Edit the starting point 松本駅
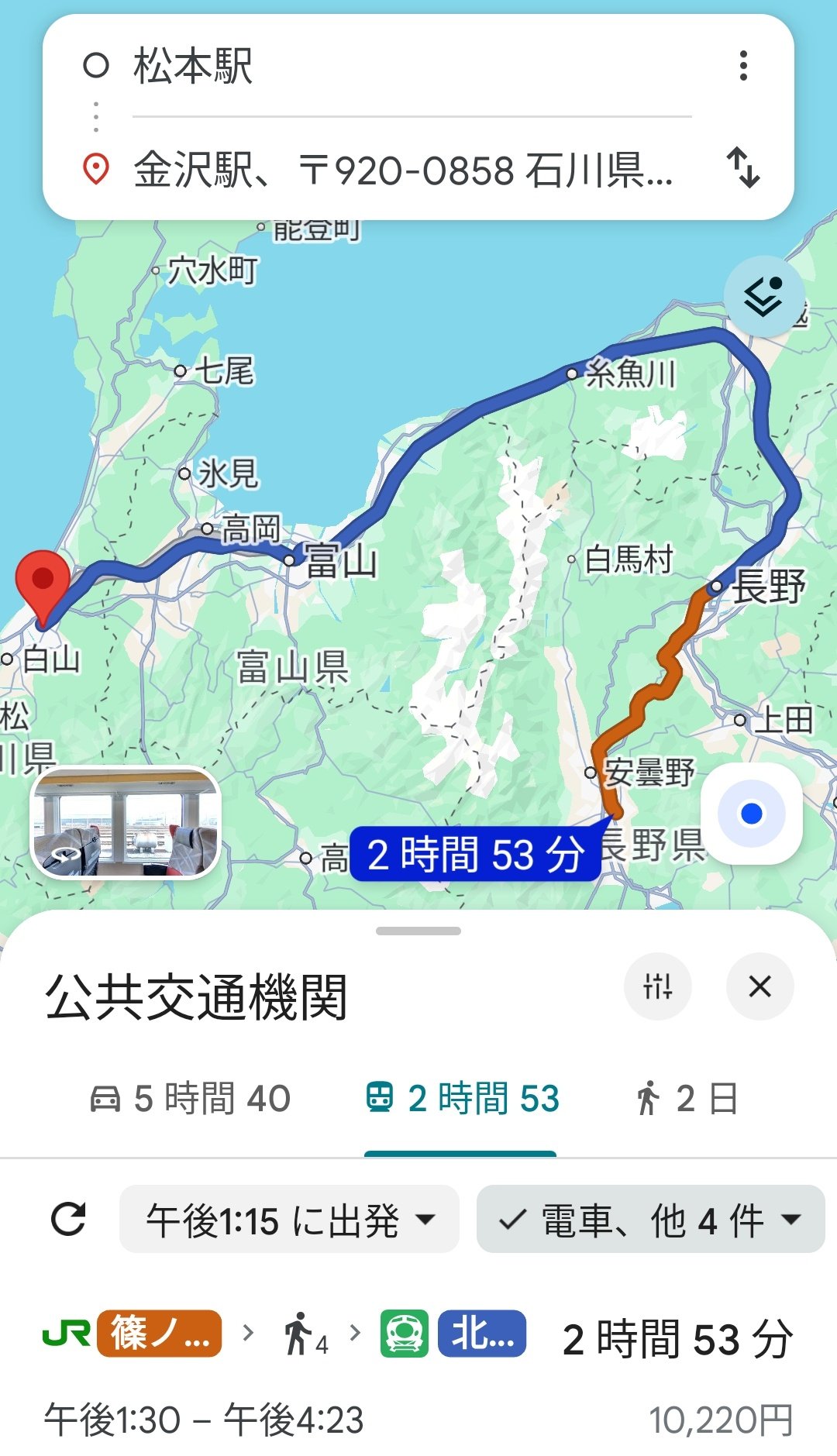 (387, 66)
